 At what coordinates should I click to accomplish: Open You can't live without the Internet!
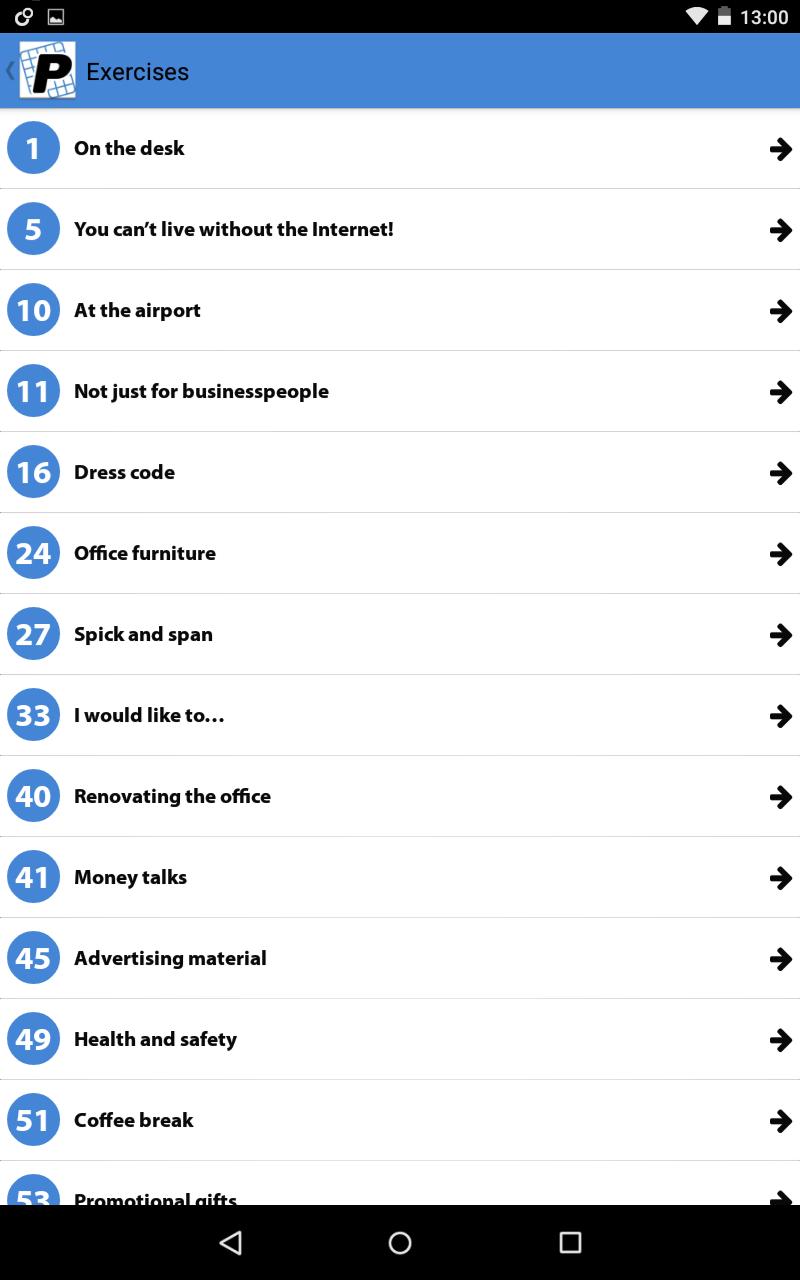point(400,229)
